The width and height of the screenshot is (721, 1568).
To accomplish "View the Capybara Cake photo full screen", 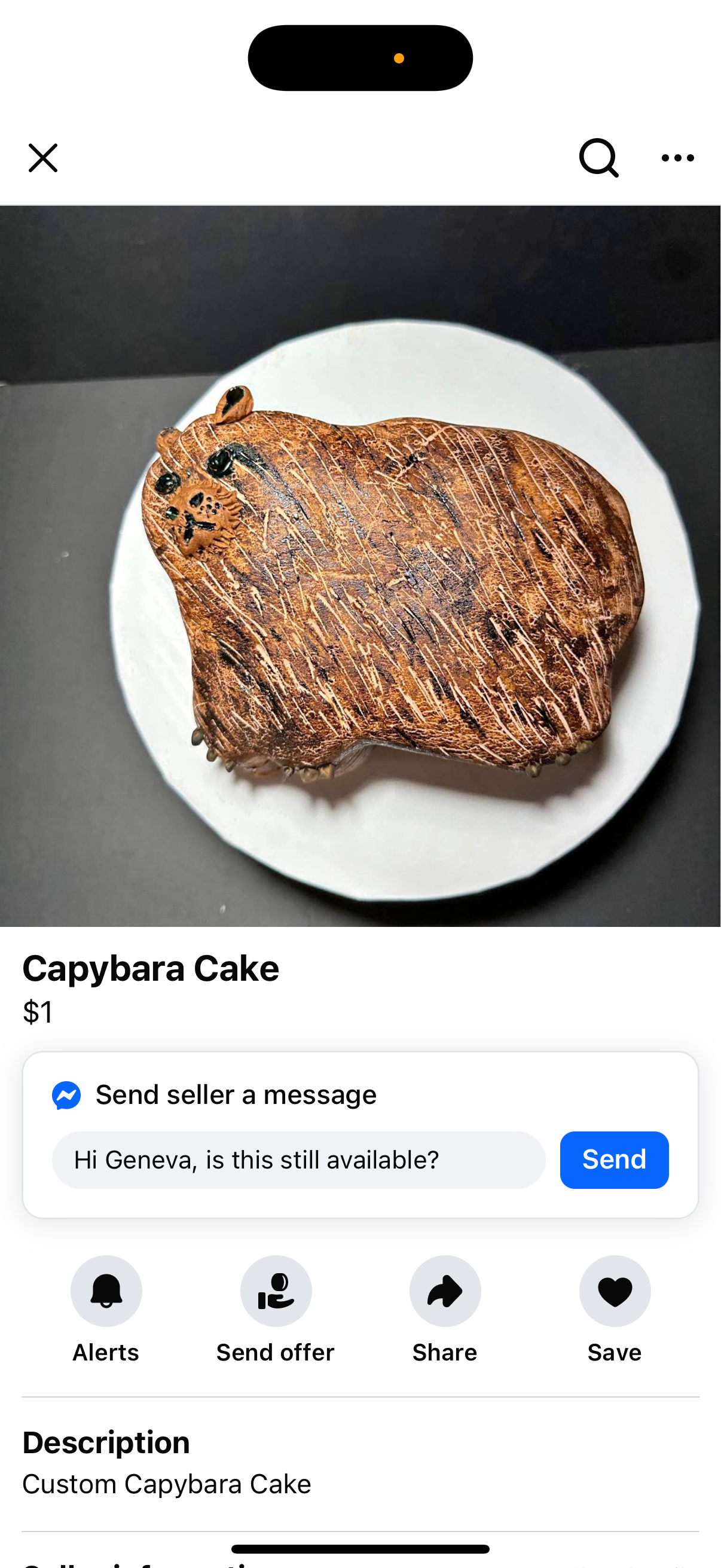I will [360, 566].
